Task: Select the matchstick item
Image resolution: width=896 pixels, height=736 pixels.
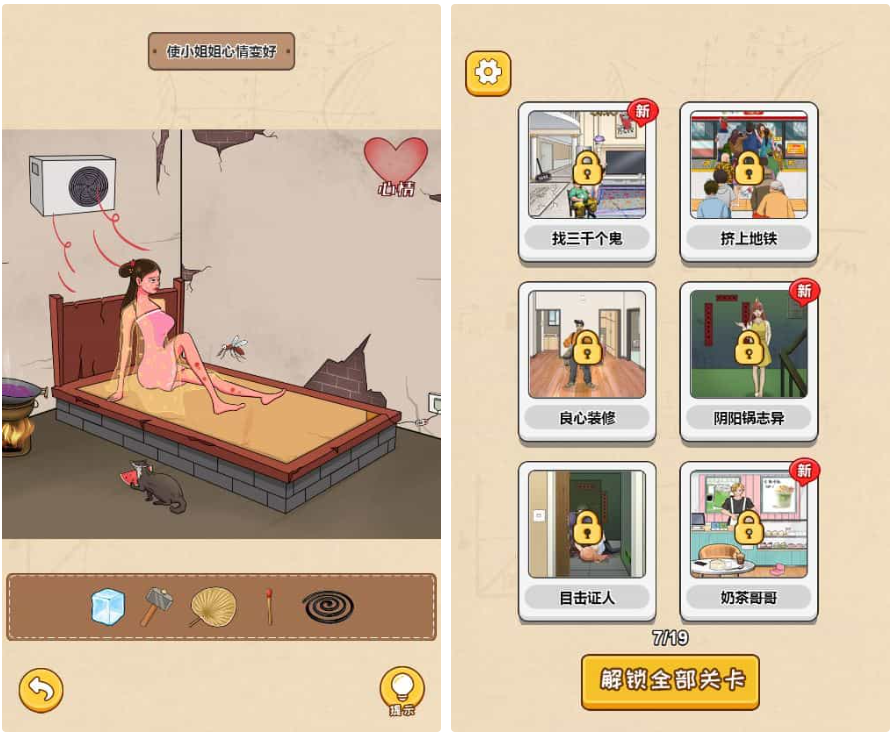Action: pos(268,606)
